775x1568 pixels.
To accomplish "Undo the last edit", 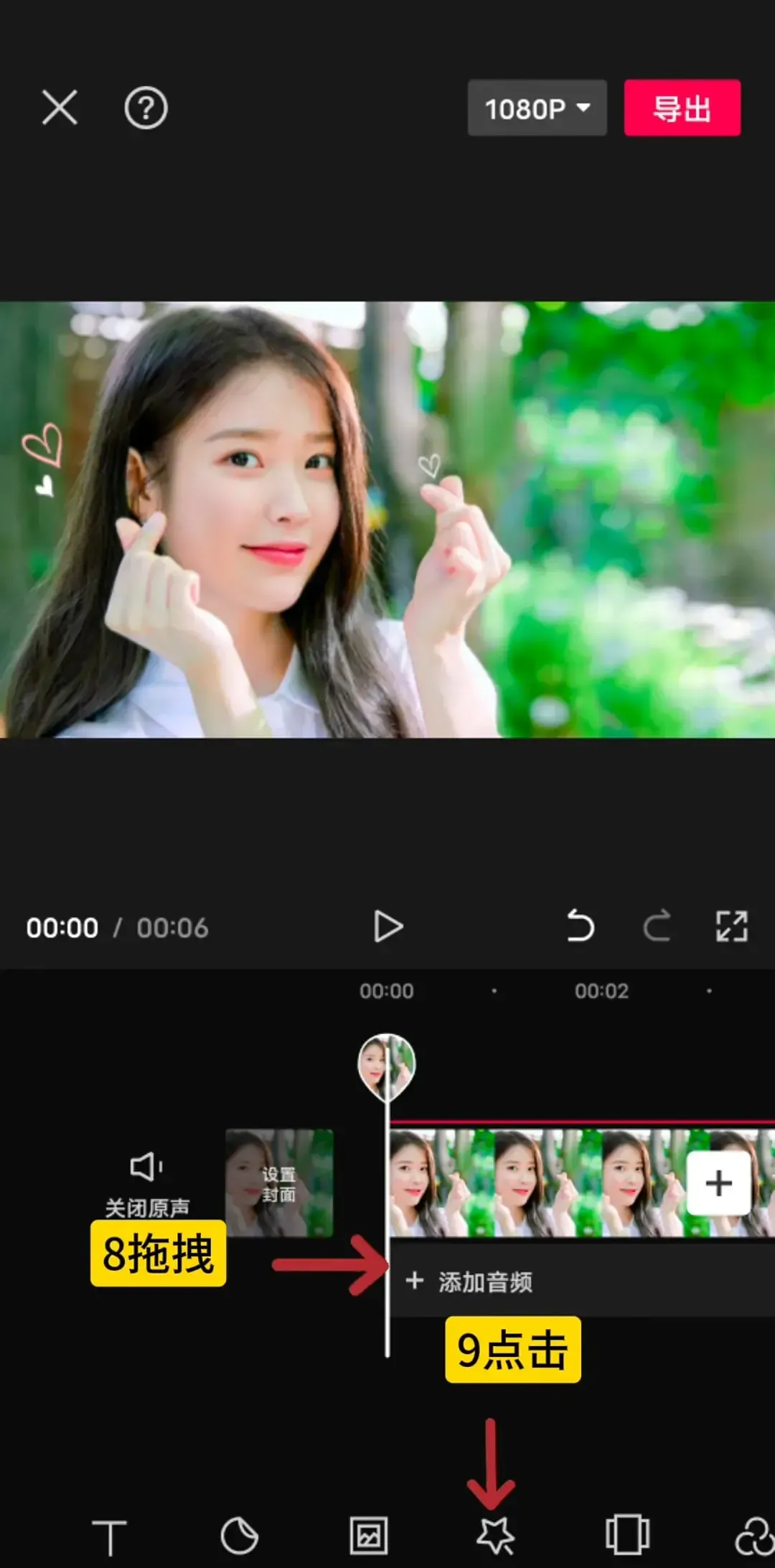I will [x=580, y=925].
